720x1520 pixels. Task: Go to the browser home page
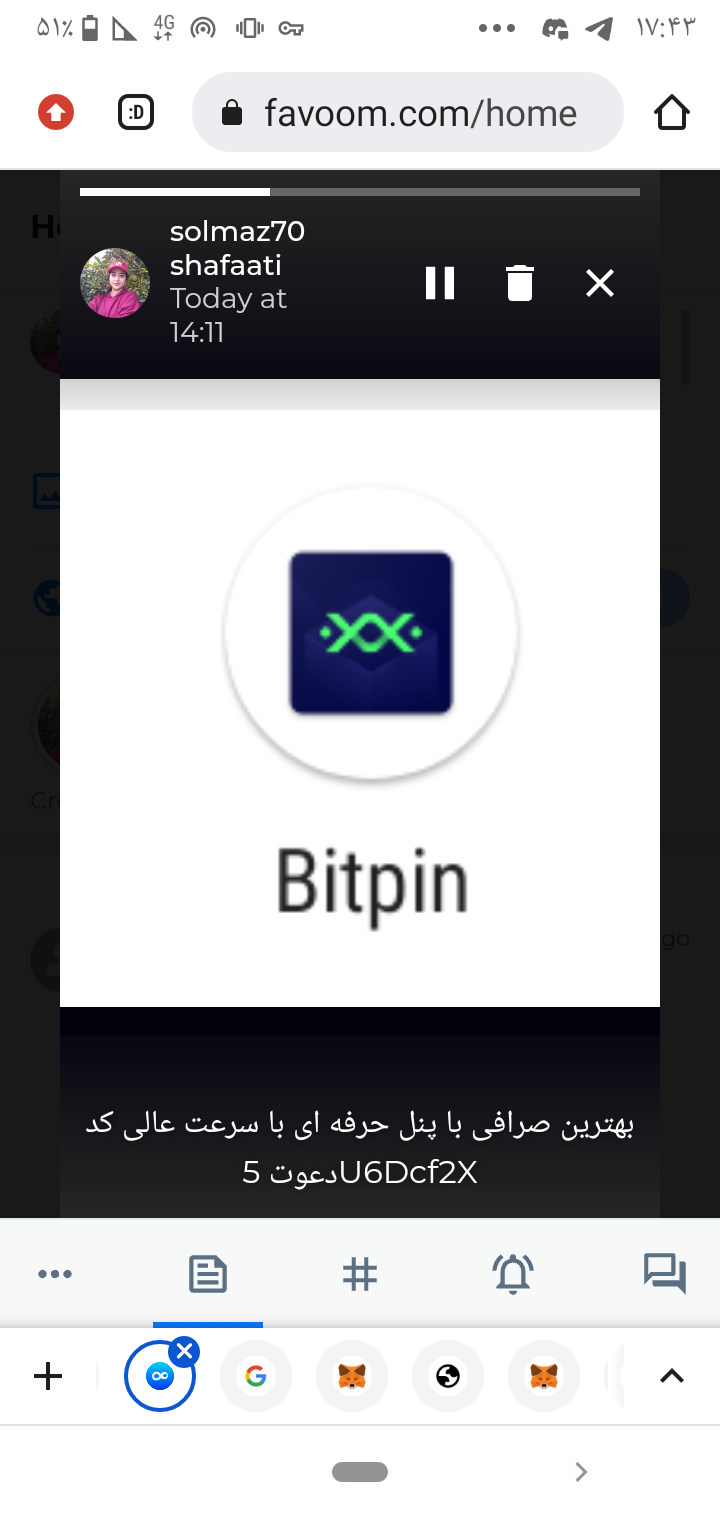(x=672, y=113)
